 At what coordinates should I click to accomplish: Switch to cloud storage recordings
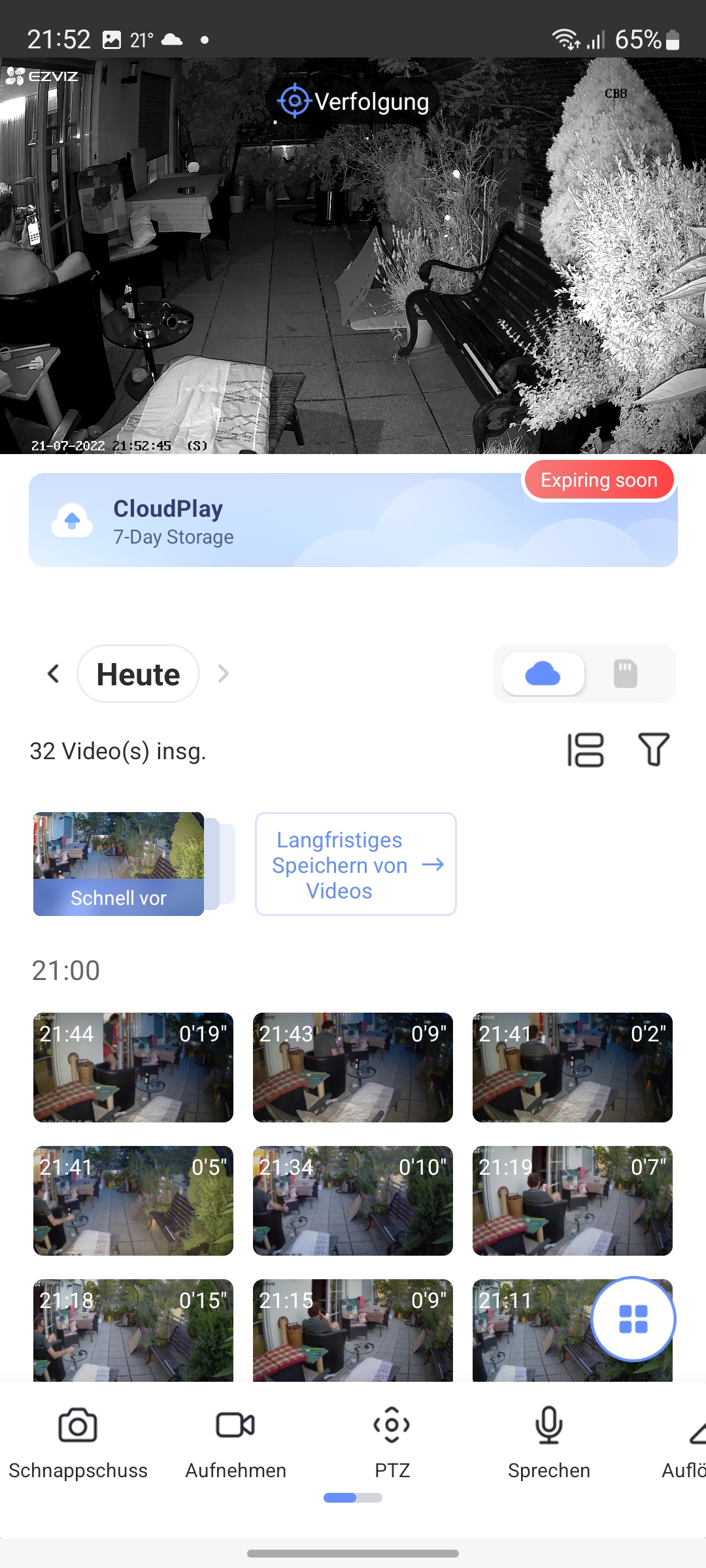click(x=543, y=674)
